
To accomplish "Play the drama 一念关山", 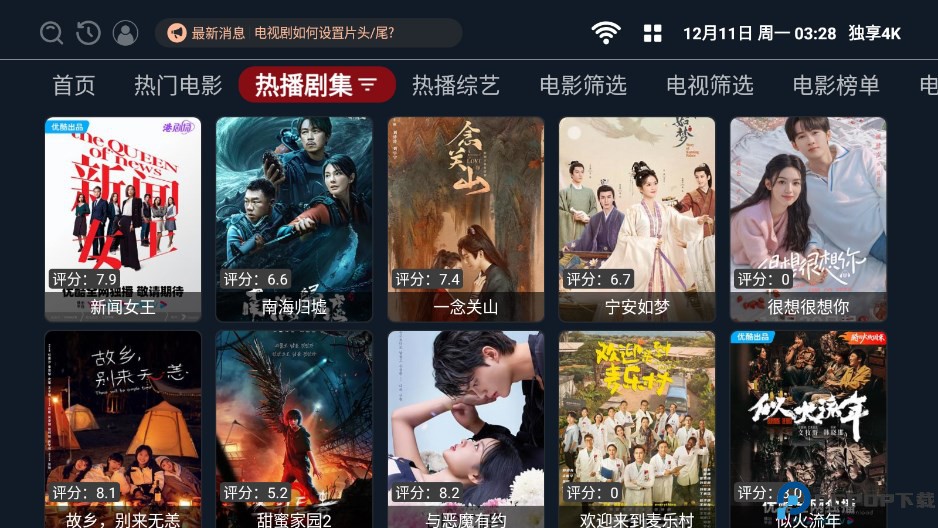I will (466, 219).
